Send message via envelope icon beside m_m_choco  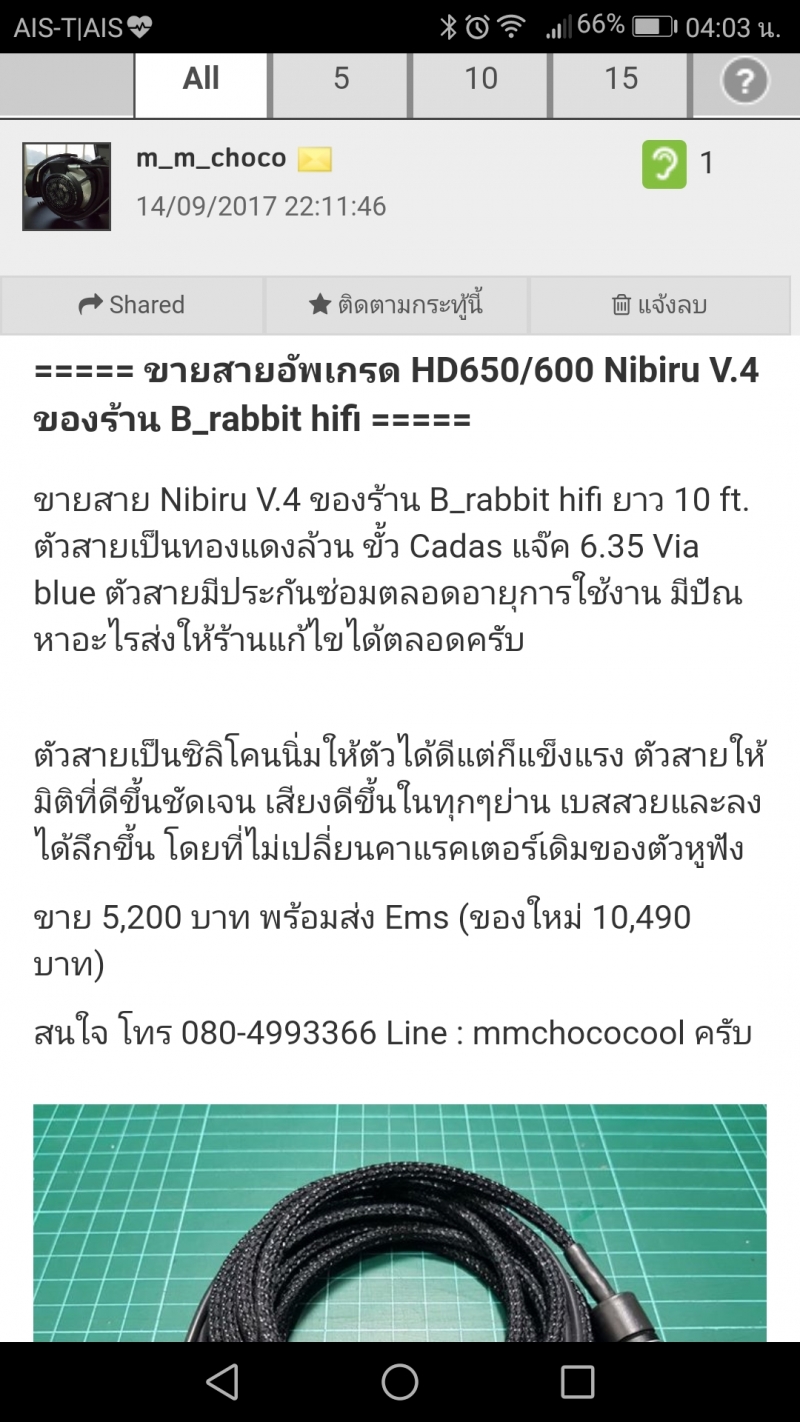click(x=314, y=159)
